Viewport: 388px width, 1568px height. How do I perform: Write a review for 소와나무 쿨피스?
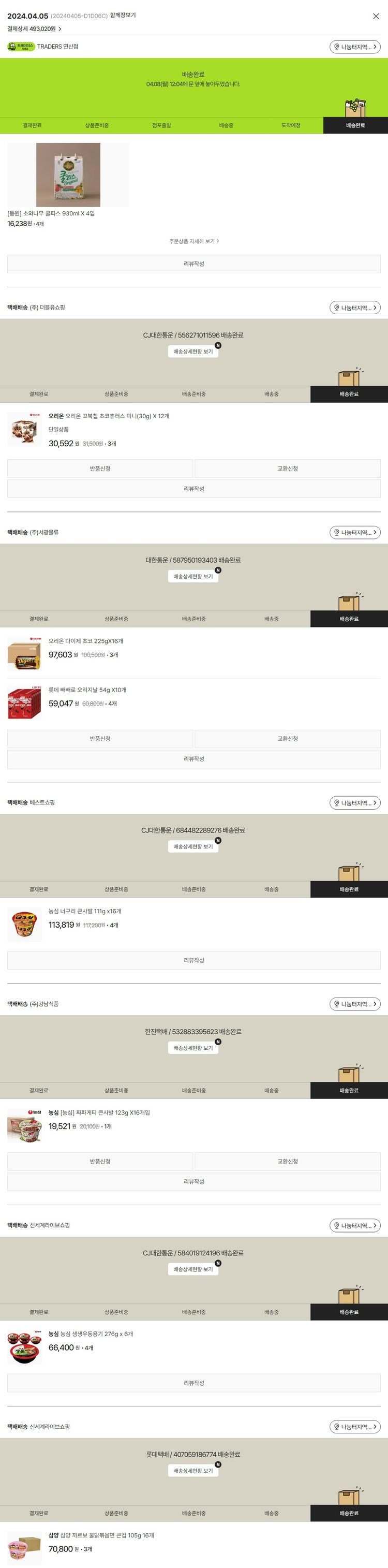pos(193,263)
